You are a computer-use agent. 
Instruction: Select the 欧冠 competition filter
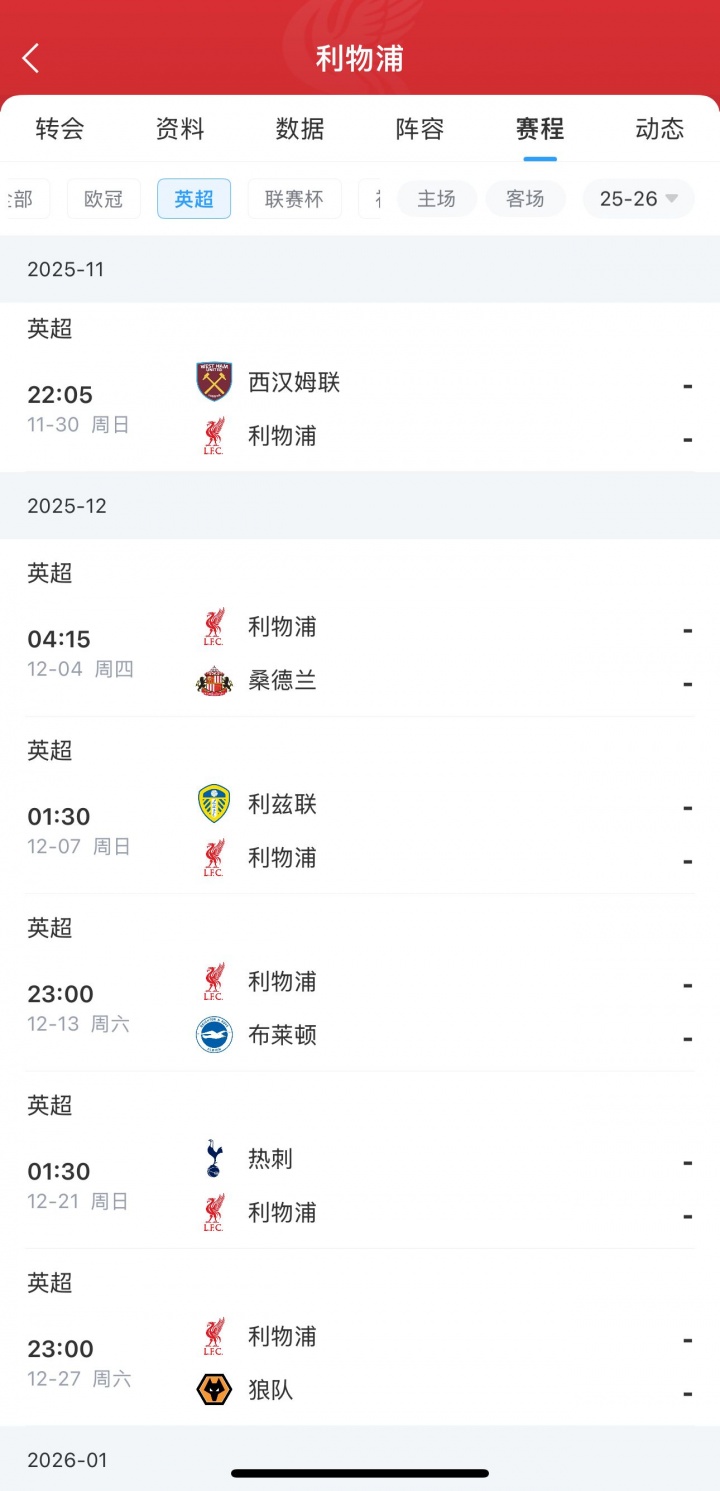pyautogui.click(x=104, y=199)
